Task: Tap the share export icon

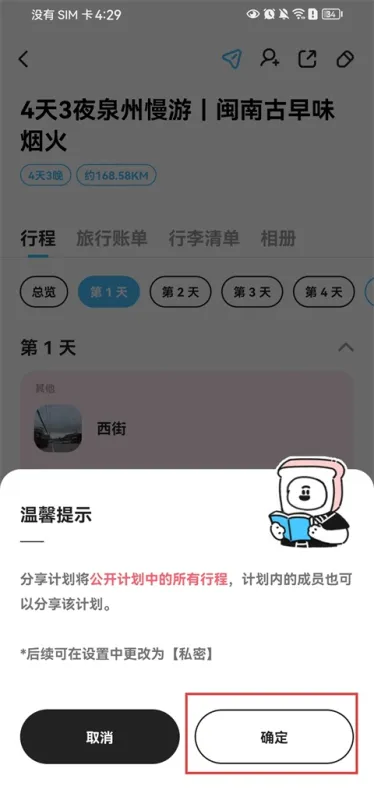Action: [x=307, y=59]
